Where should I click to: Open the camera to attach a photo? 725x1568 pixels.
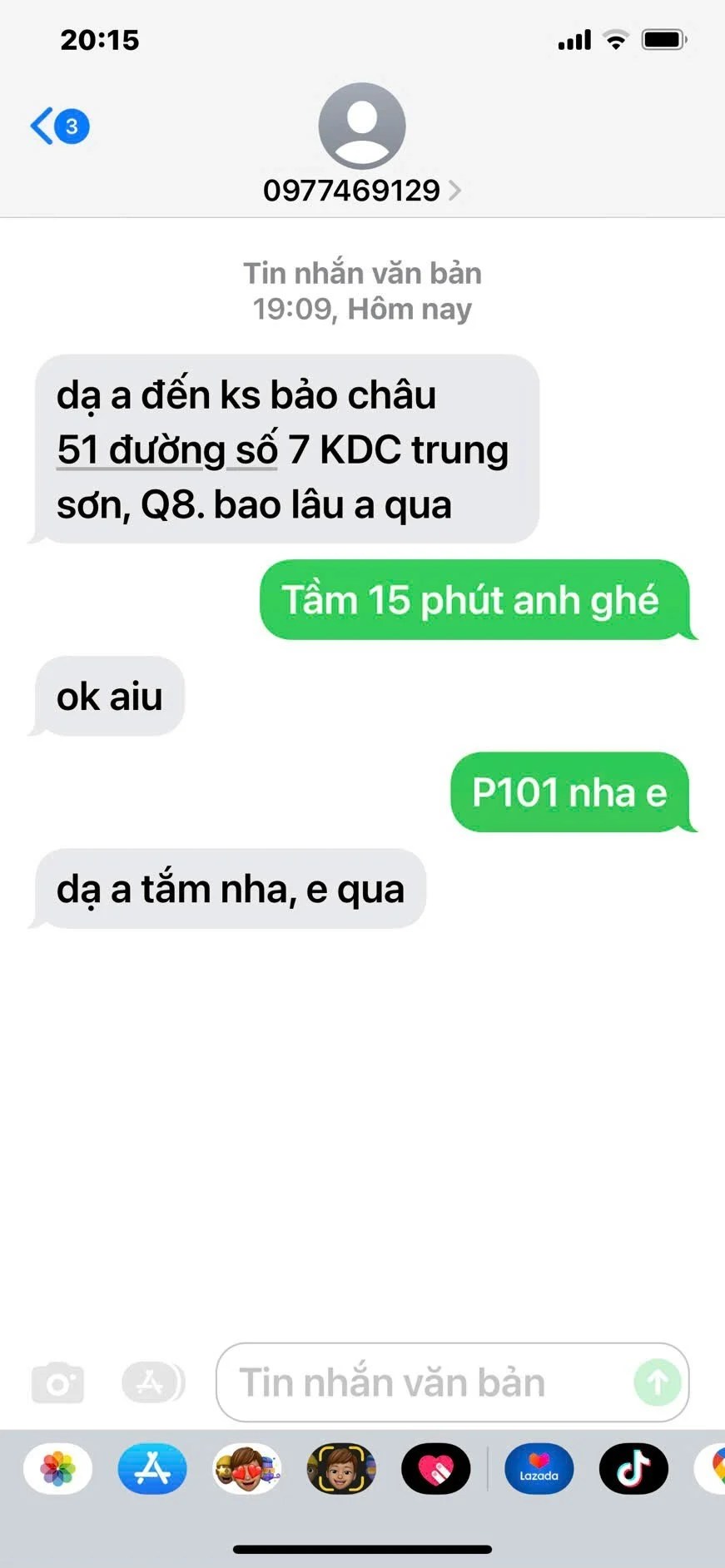57,1382
